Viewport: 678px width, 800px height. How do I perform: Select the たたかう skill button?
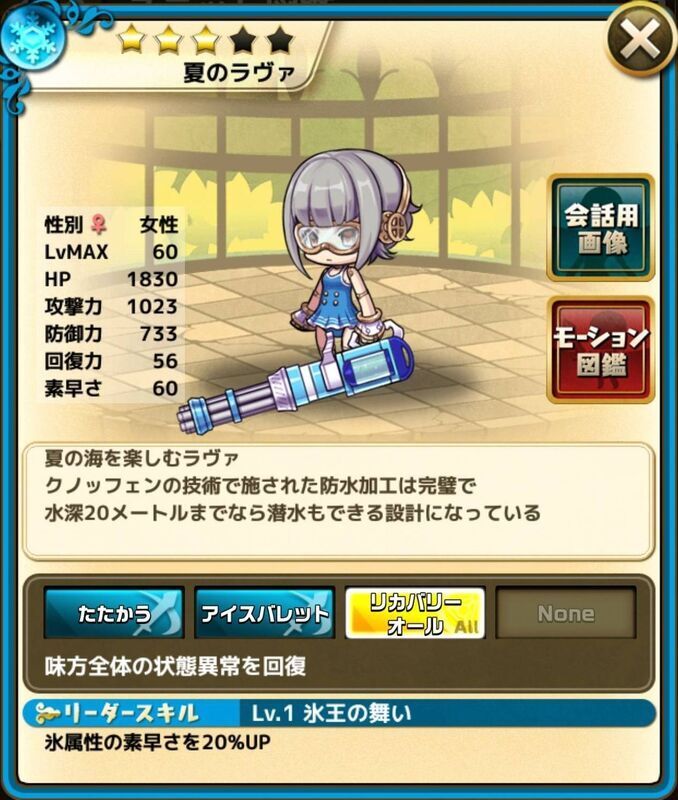[114, 612]
